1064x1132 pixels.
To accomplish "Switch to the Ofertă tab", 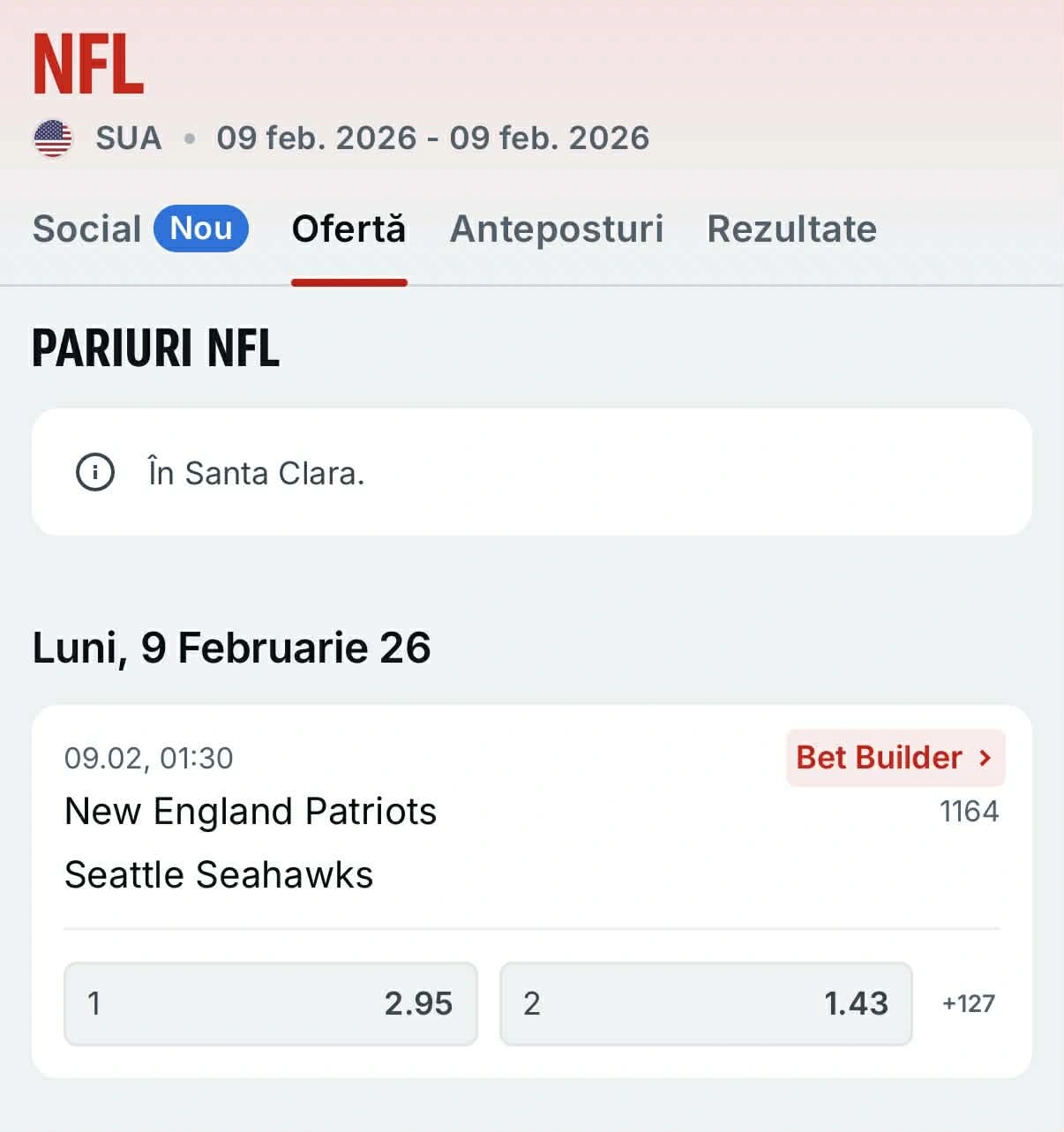I will click(x=348, y=229).
